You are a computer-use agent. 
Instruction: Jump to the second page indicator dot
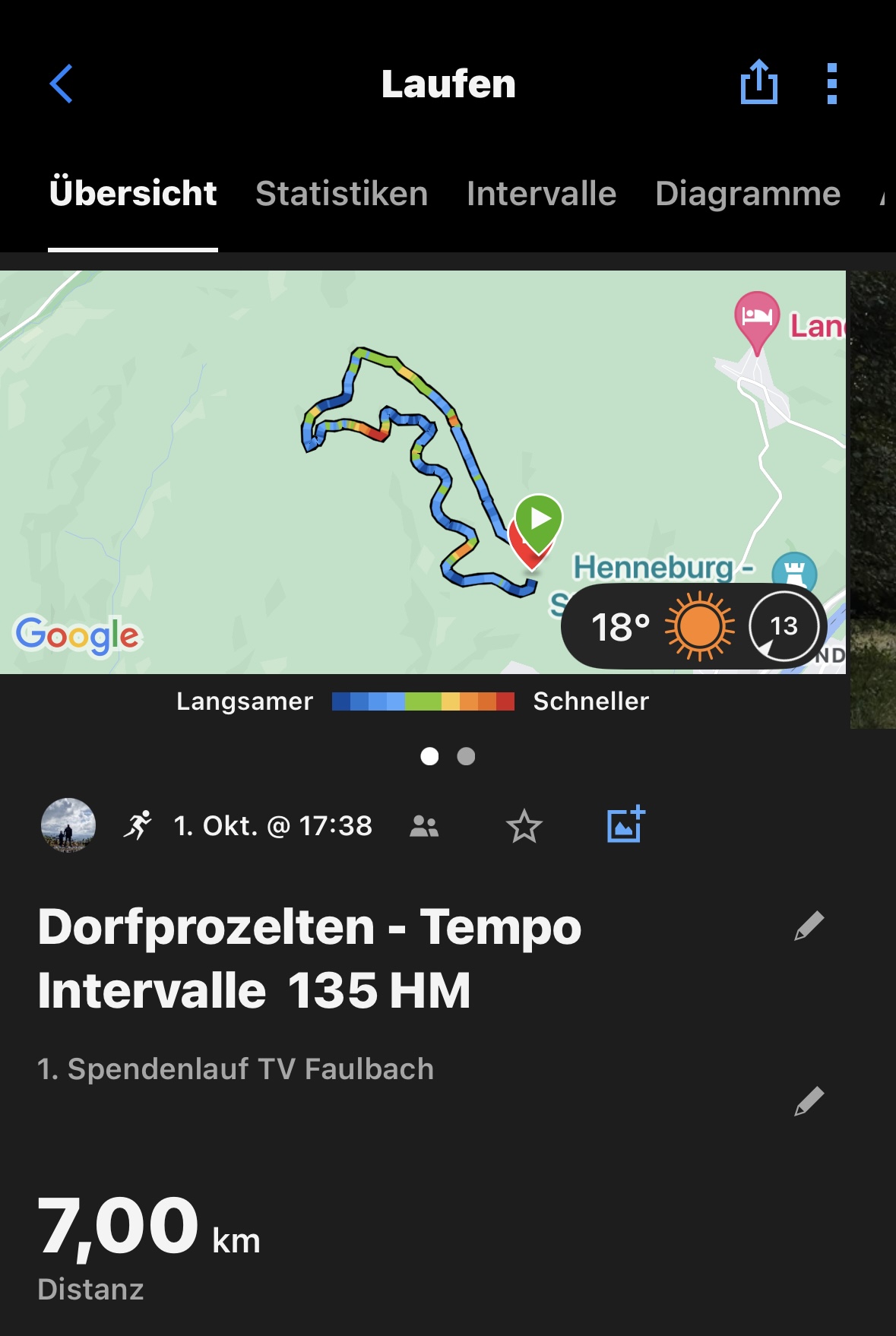(x=466, y=756)
